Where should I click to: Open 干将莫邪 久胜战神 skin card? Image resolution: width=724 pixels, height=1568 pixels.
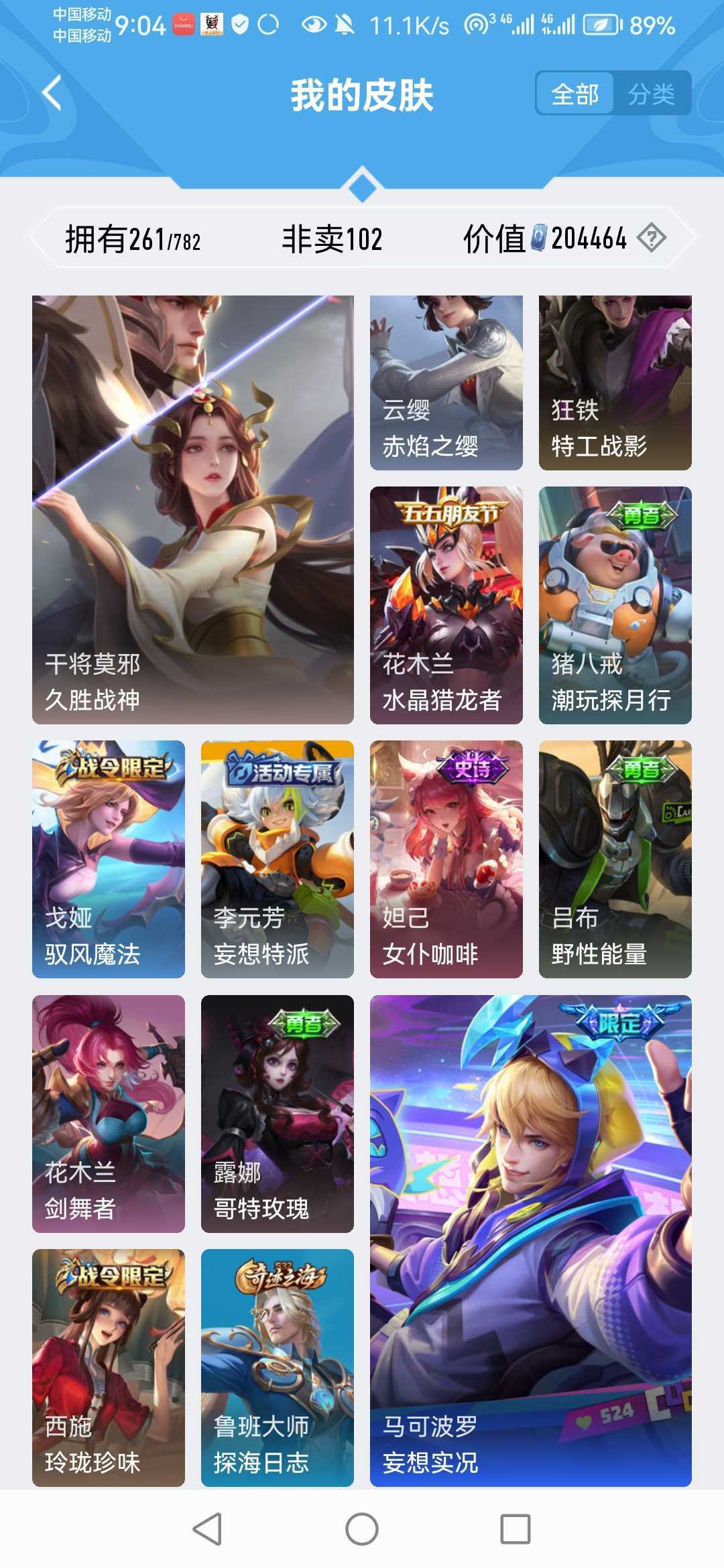193,509
